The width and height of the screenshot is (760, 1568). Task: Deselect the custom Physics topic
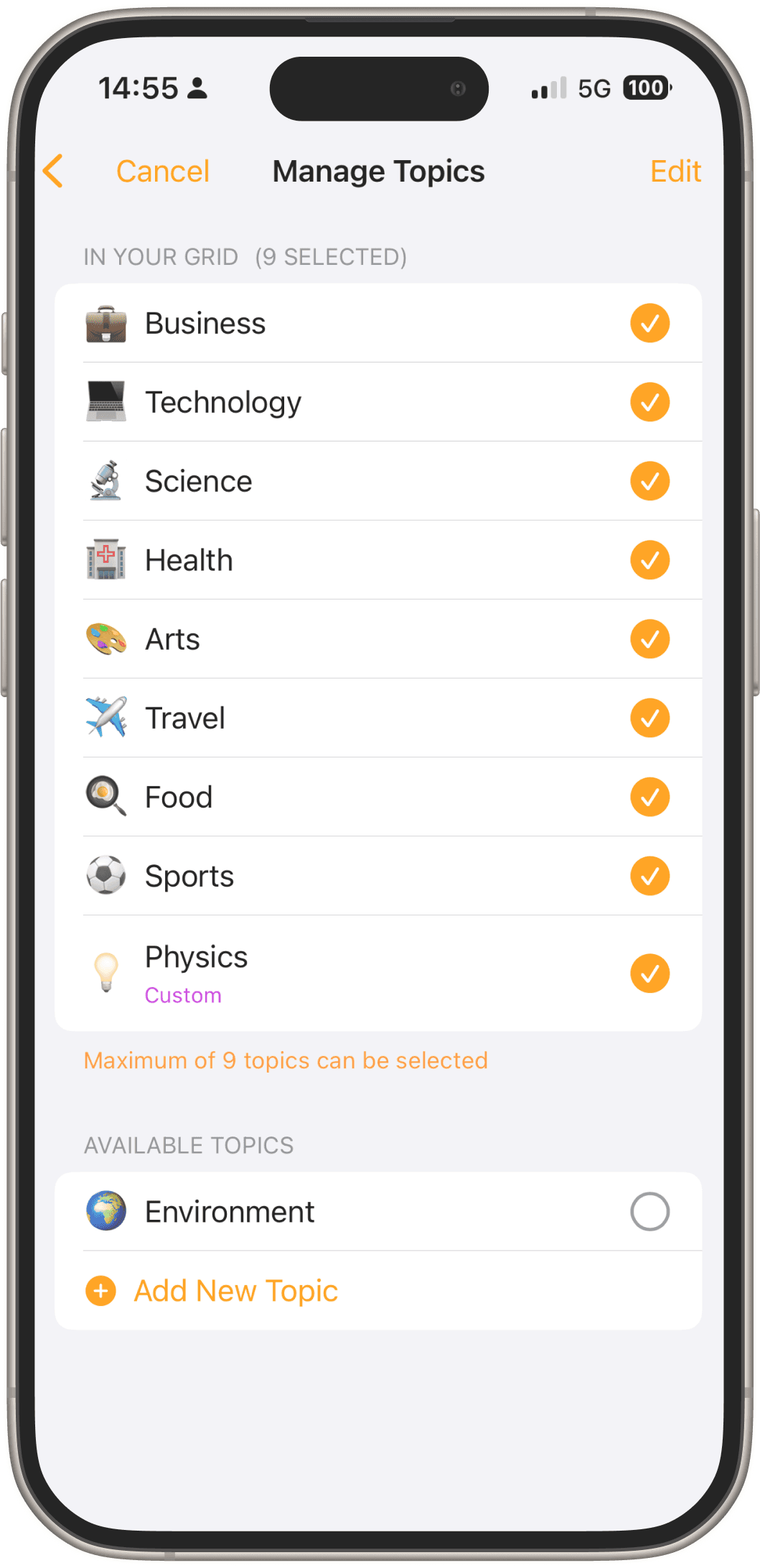pyautogui.click(x=649, y=974)
